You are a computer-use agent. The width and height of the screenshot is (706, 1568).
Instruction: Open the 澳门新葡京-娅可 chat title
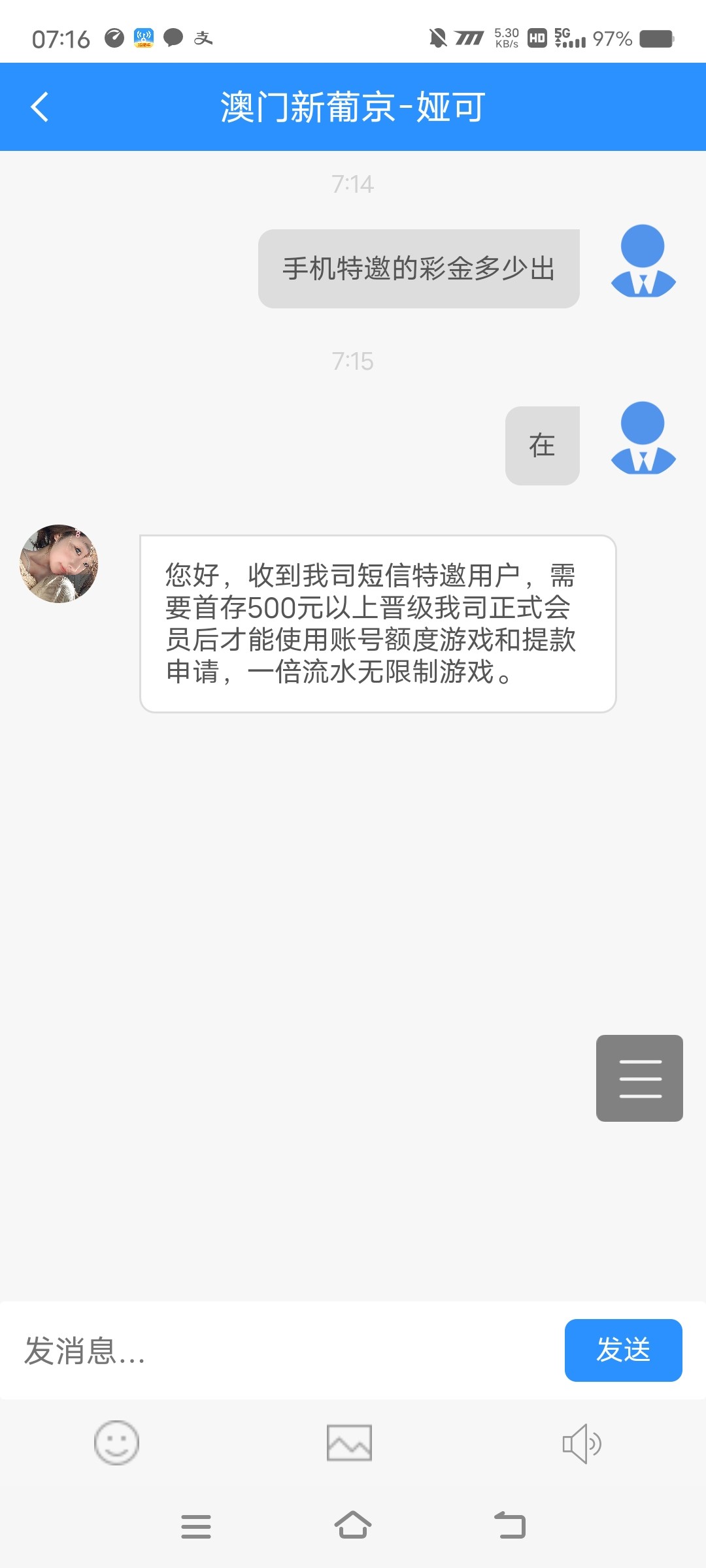click(x=353, y=106)
